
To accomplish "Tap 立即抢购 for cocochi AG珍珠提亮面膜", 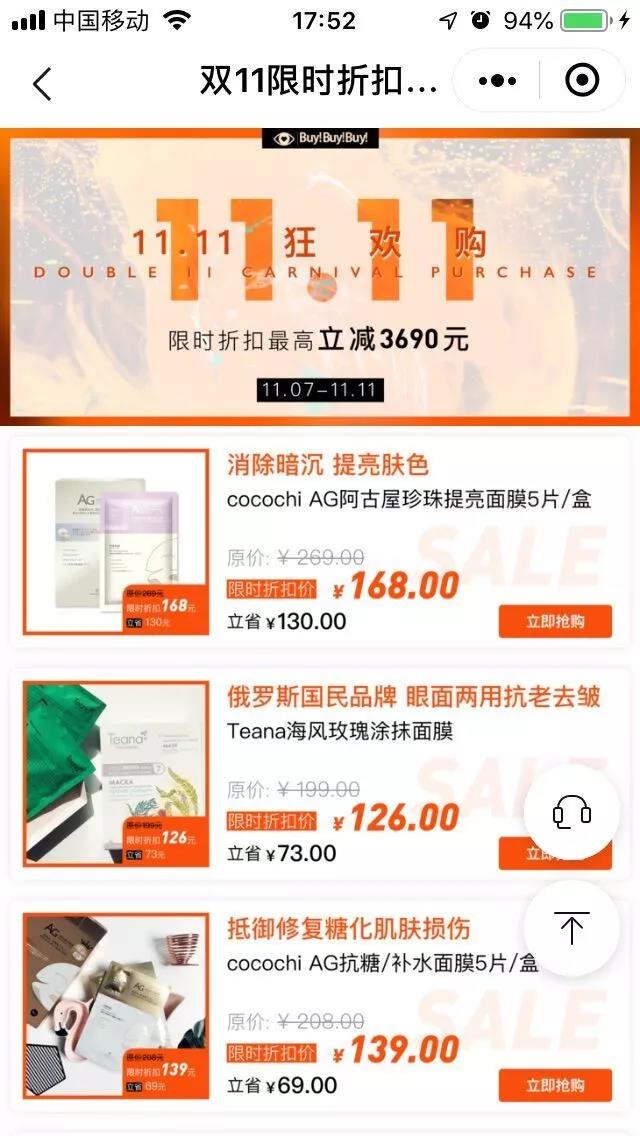I will (x=555, y=621).
